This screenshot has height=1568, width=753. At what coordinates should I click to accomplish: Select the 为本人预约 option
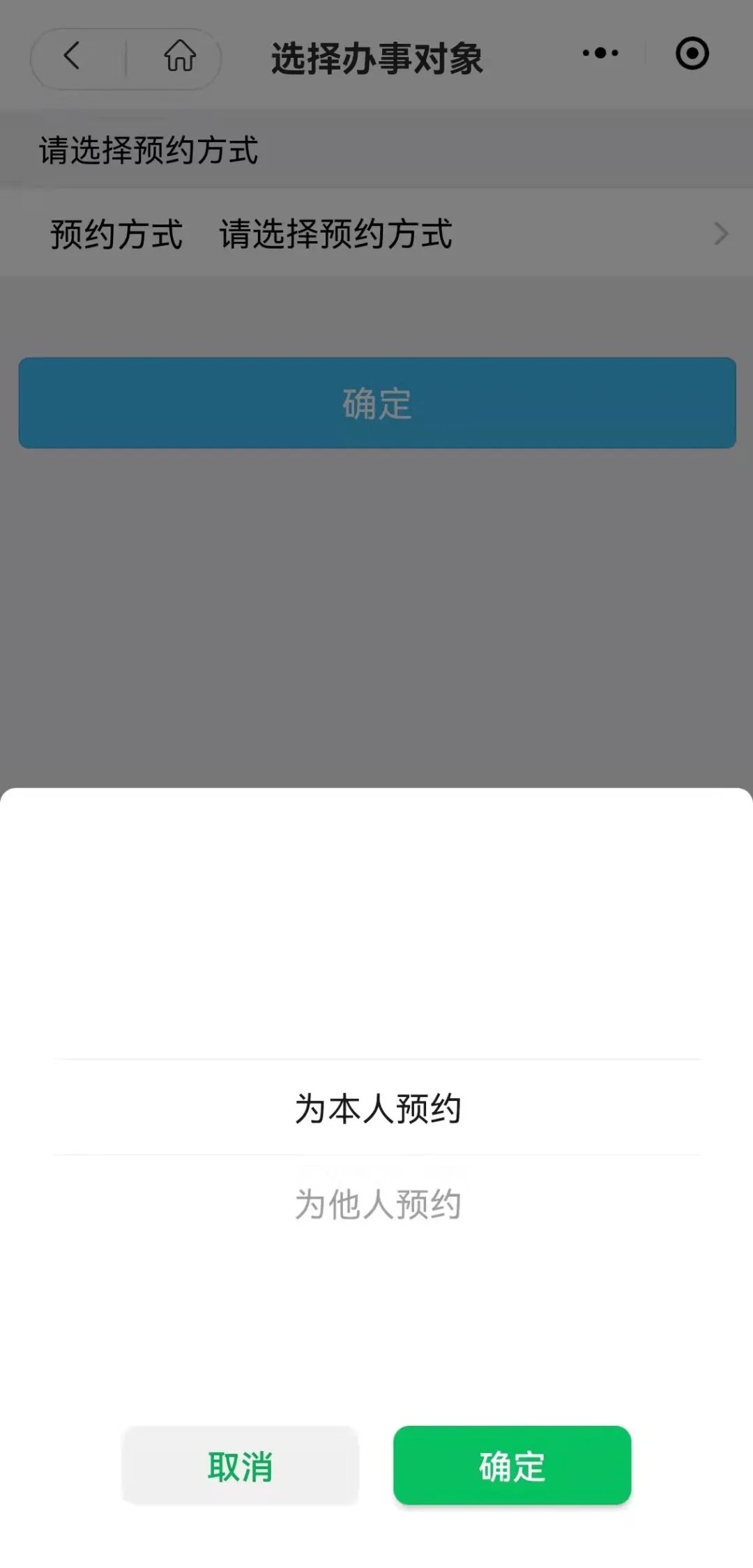click(x=377, y=1108)
